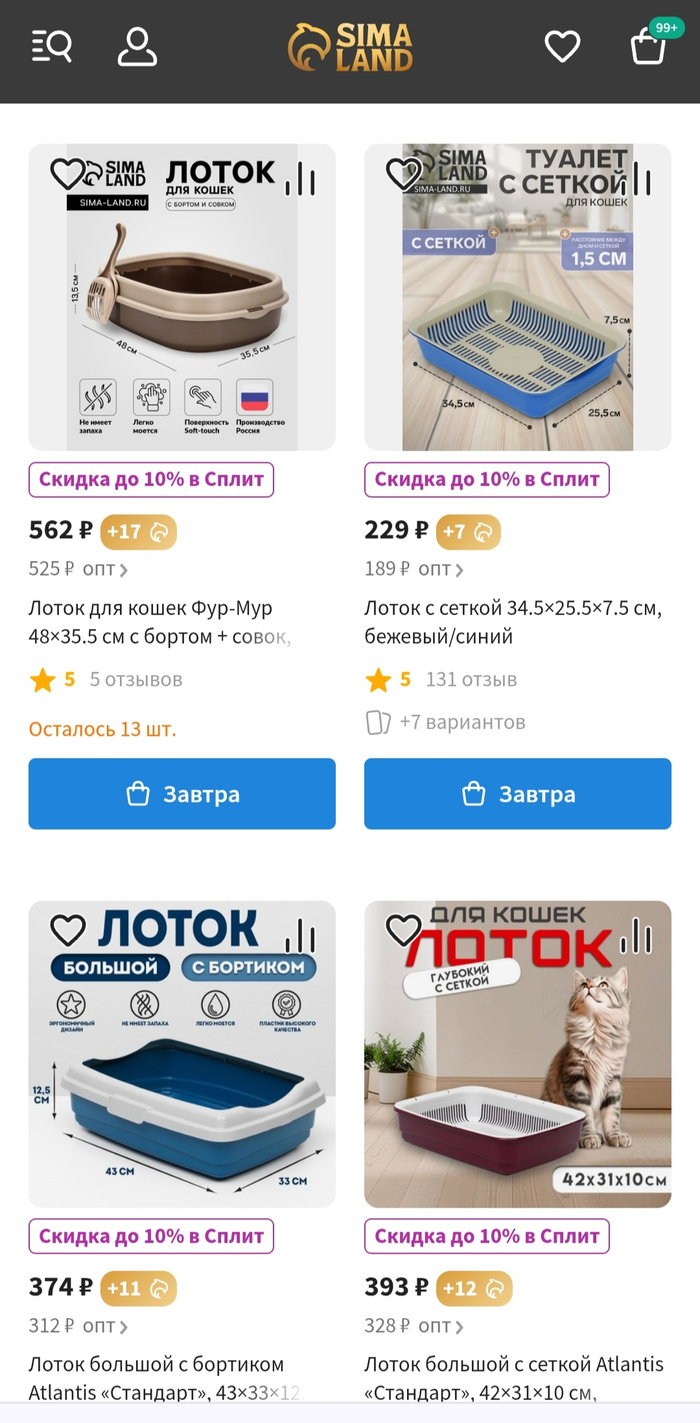Screen dimensions: 700x1423
Task: Compare the бежевый/синий tray with mesh
Action: (636, 180)
